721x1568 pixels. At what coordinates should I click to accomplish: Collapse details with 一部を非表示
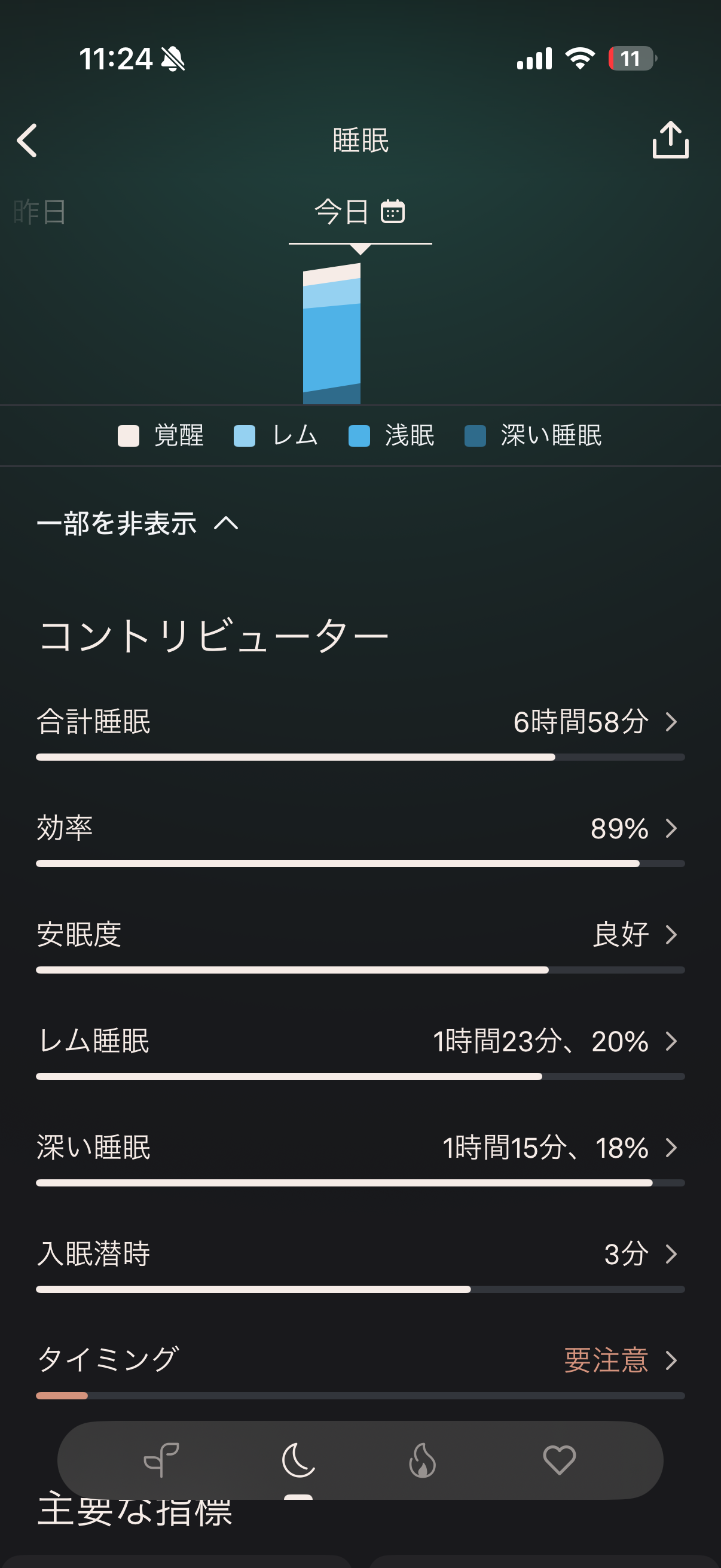(x=138, y=523)
